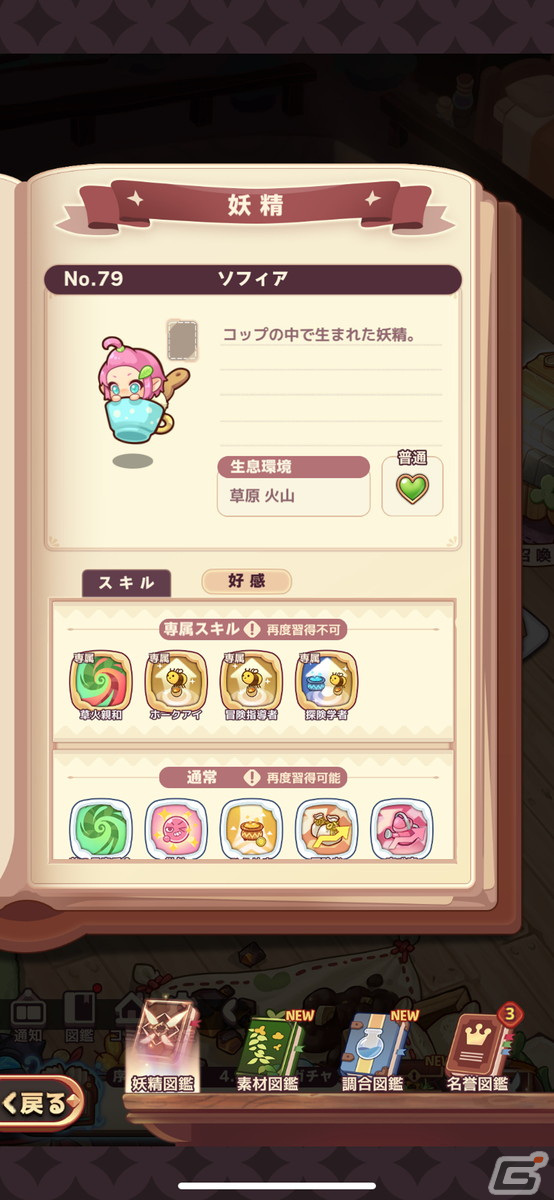This screenshot has width=554, height=1200.
Task: Open the 妖精図鑑 book
Action: click(166, 1045)
